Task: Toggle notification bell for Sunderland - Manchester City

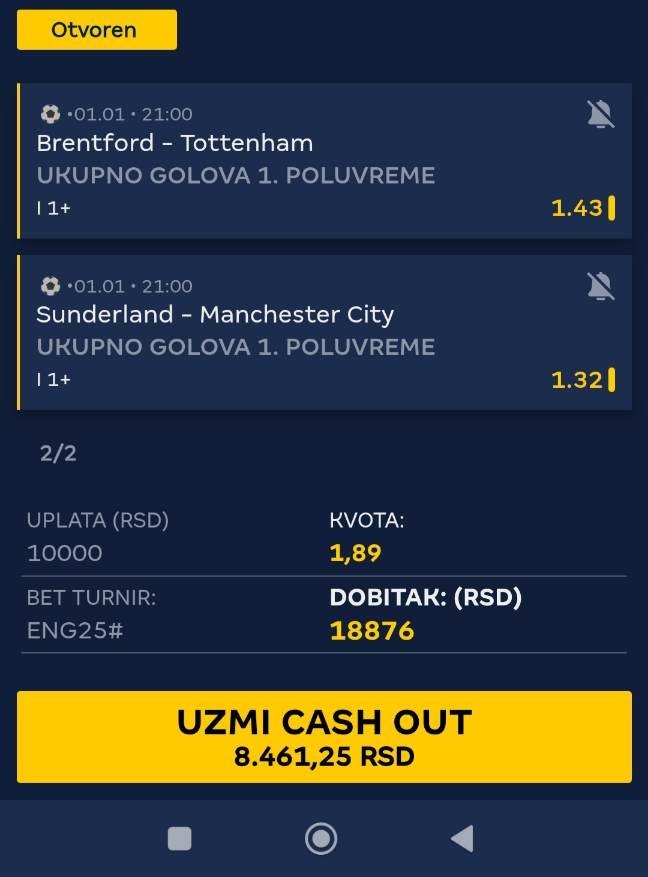Action: 600,287
